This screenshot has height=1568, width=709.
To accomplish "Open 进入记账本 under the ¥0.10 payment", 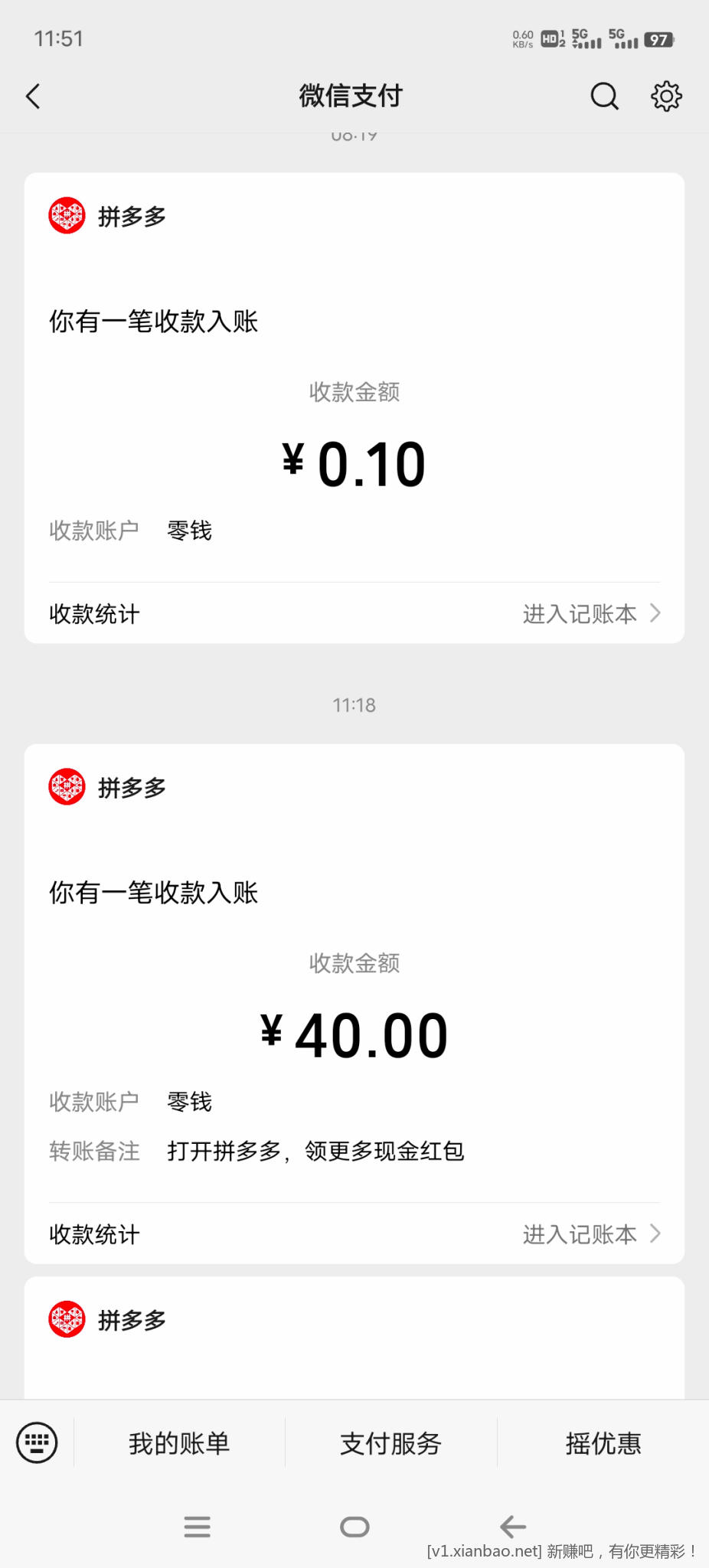I will click(x=591, y=614).
